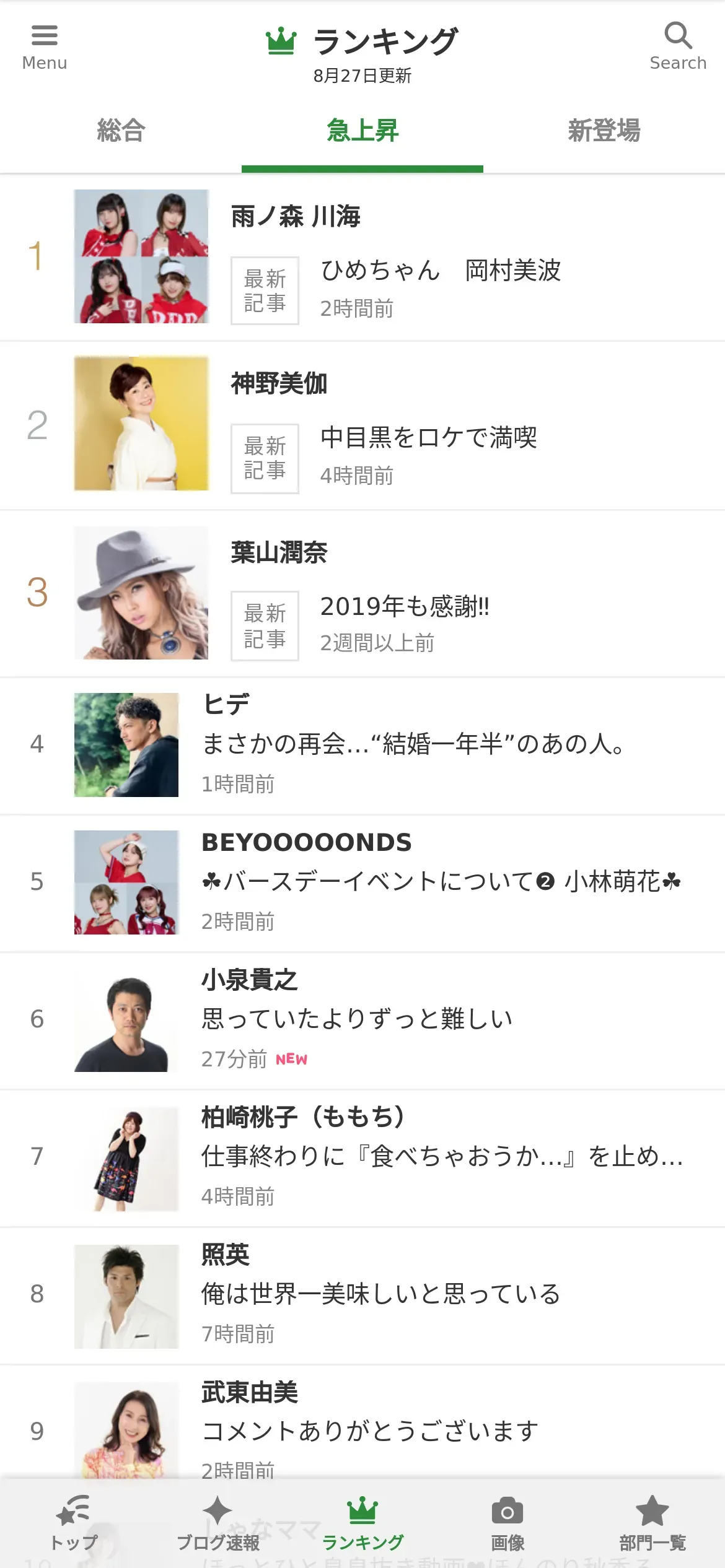725x1568 pixels.
Task: Tap the ランキング tab in bottom navigation
Action: [362, 1523]
